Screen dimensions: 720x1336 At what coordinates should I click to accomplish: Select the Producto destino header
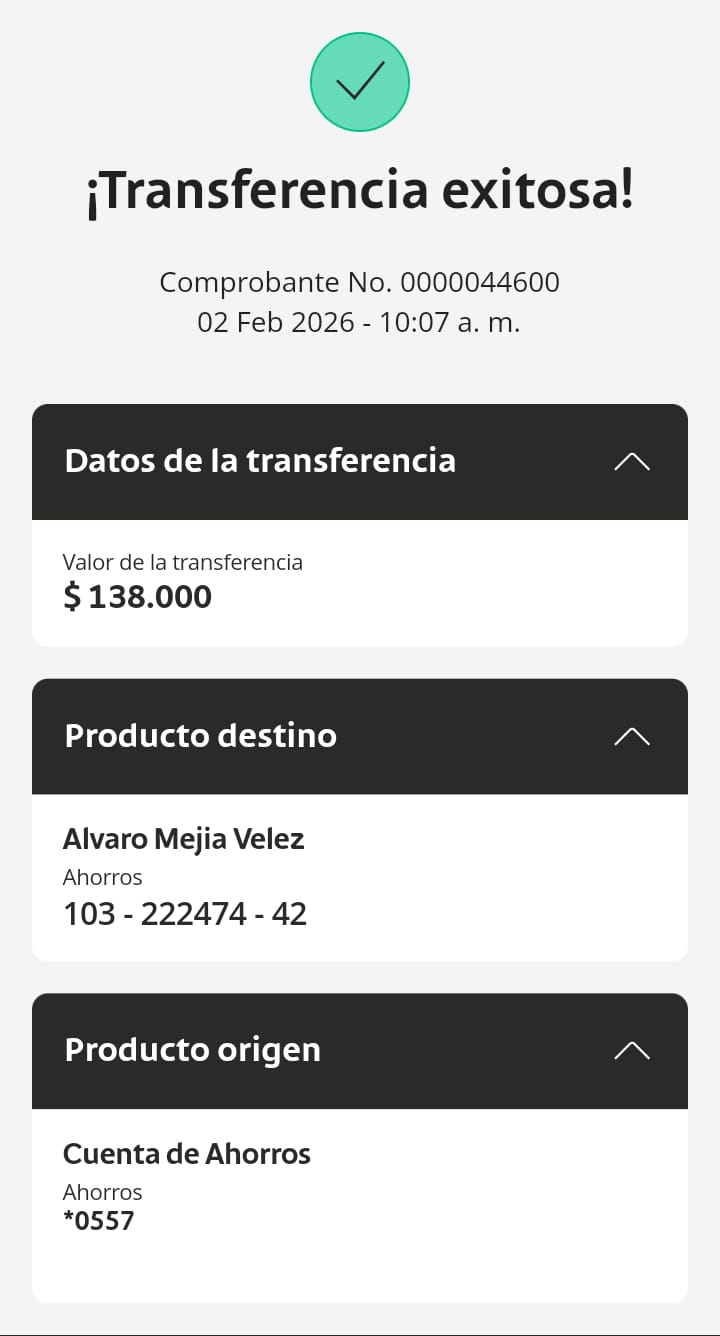tap(200, 736)
